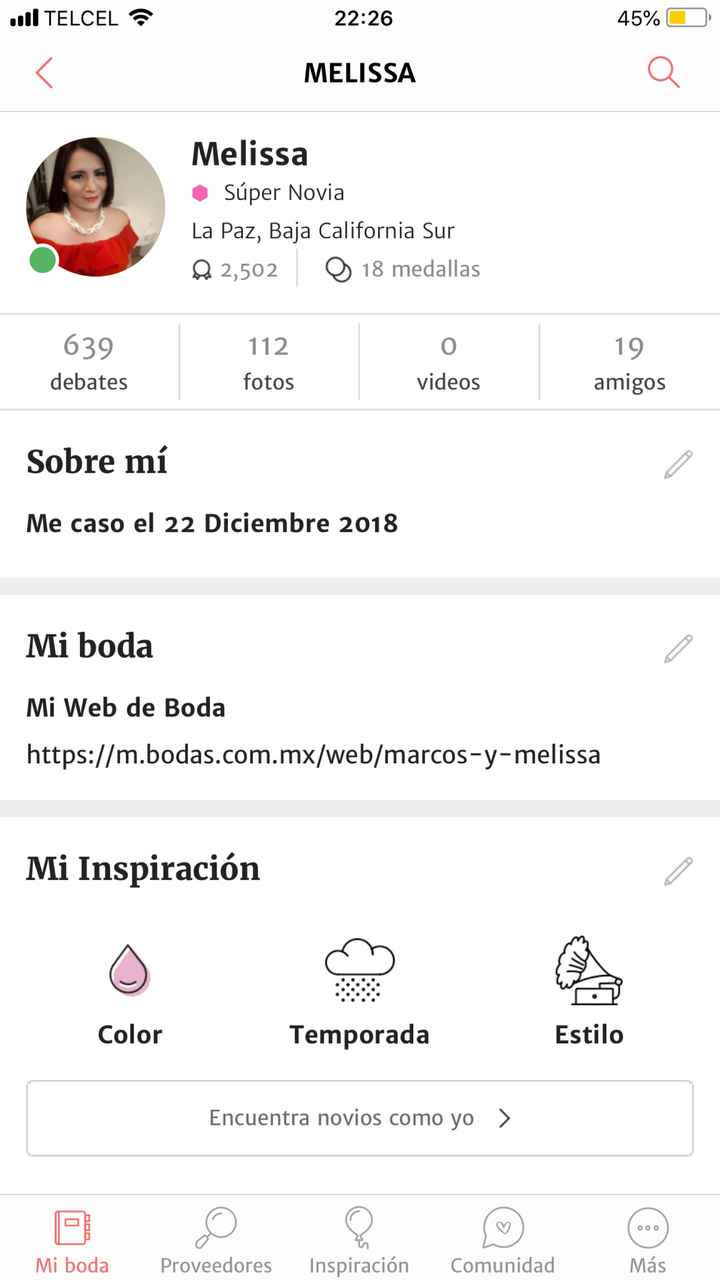The image size is (720, 1280).
Task: Open the Temporada inspiration icon
Action: (x=358, y=968)
